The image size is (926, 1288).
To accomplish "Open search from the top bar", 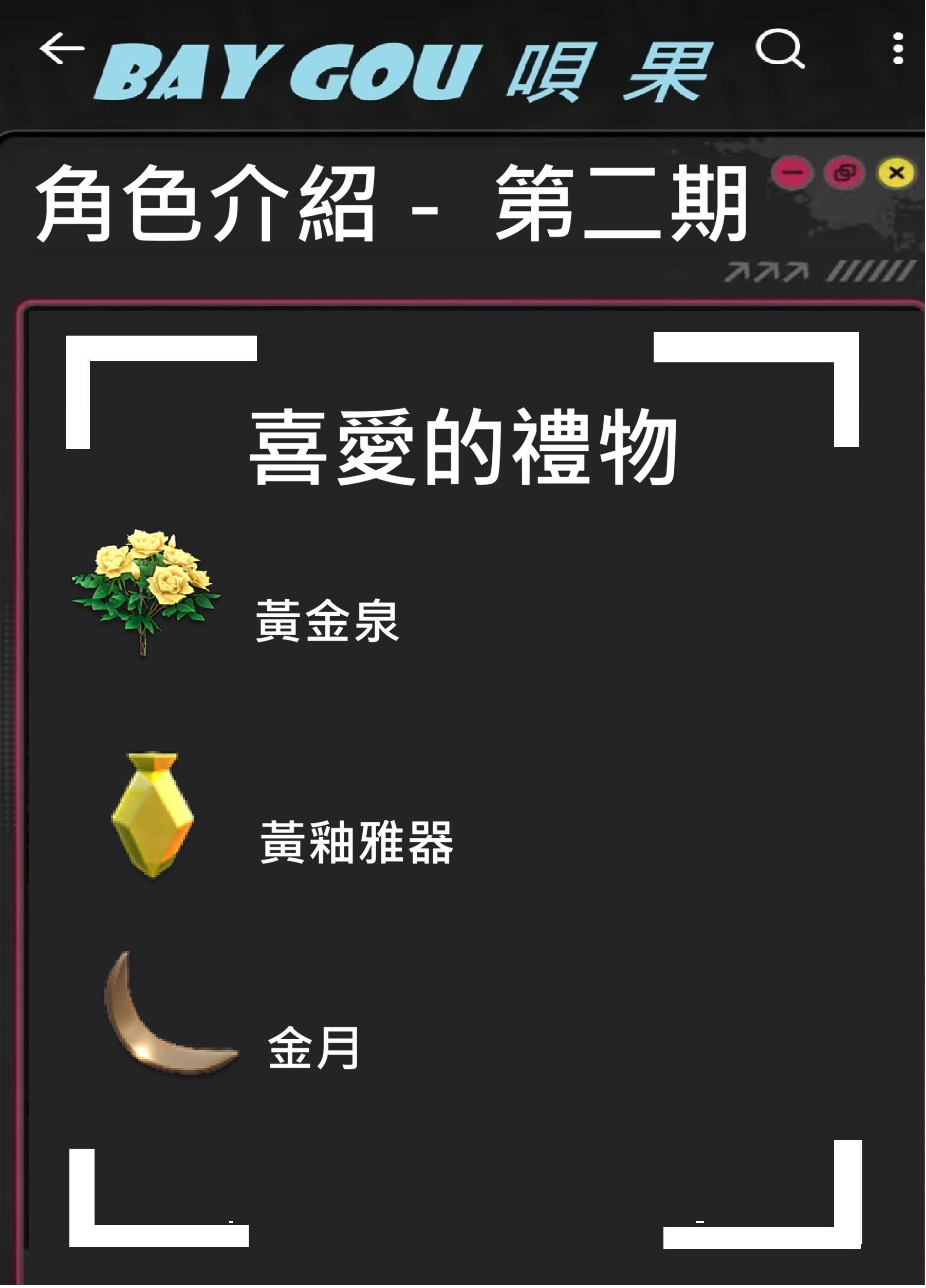I will 780,49.
